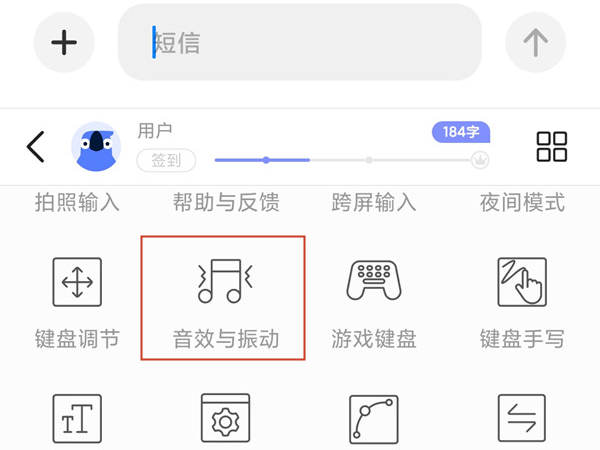600x450 pixels.
Task: Open 音效与振动 sound and vibration
Action: [223, 298]
